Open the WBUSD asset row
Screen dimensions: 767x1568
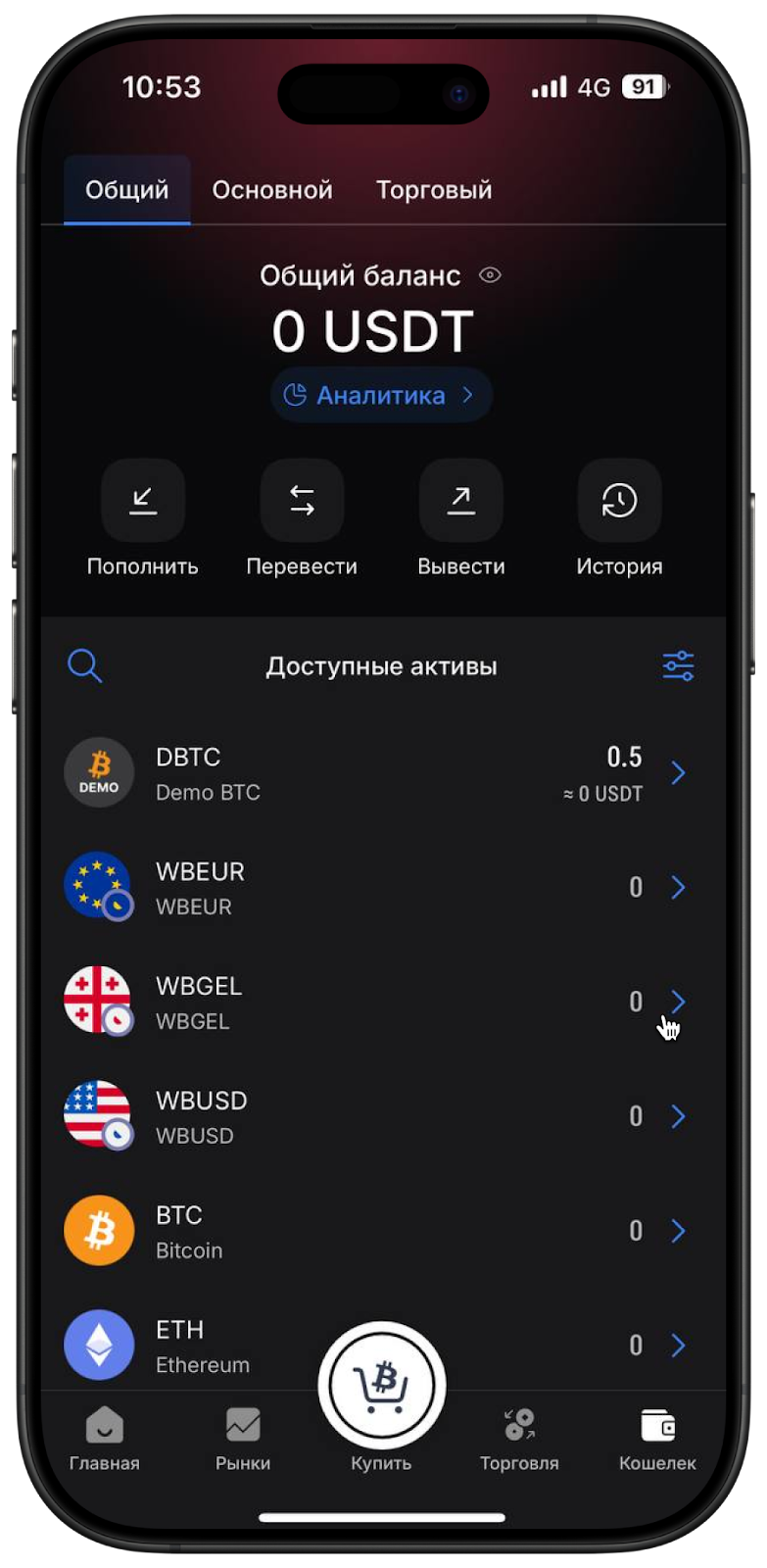point(382,1116)
